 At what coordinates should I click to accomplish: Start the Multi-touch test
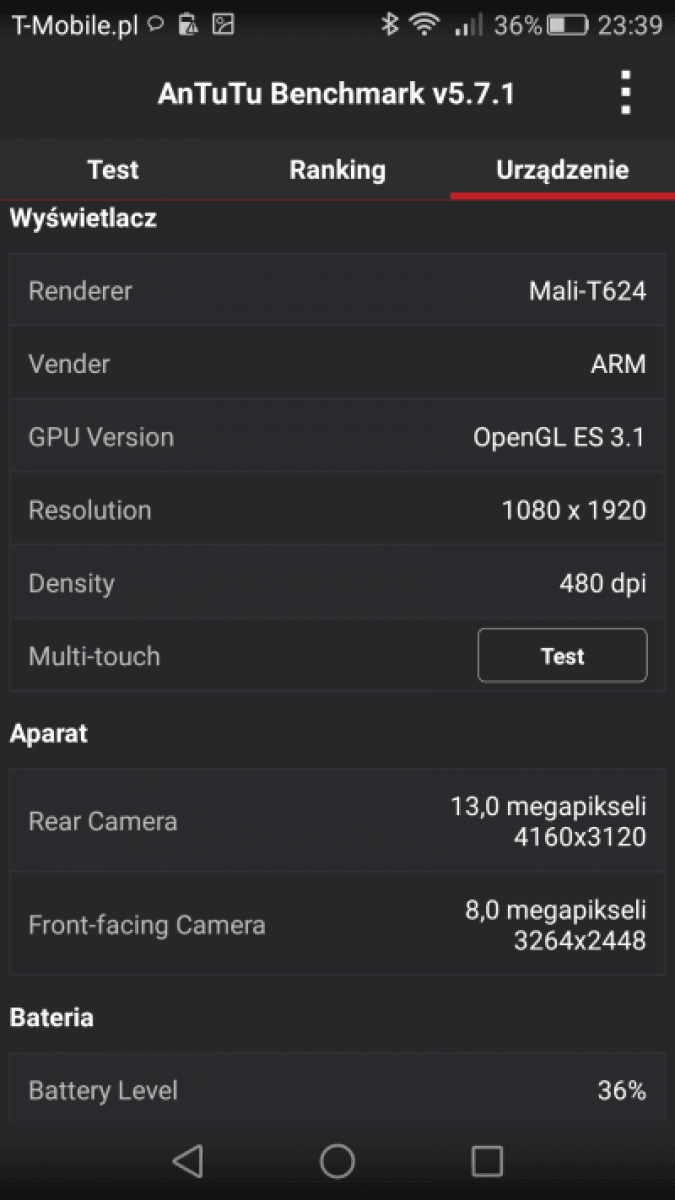[x=562, y=656]
